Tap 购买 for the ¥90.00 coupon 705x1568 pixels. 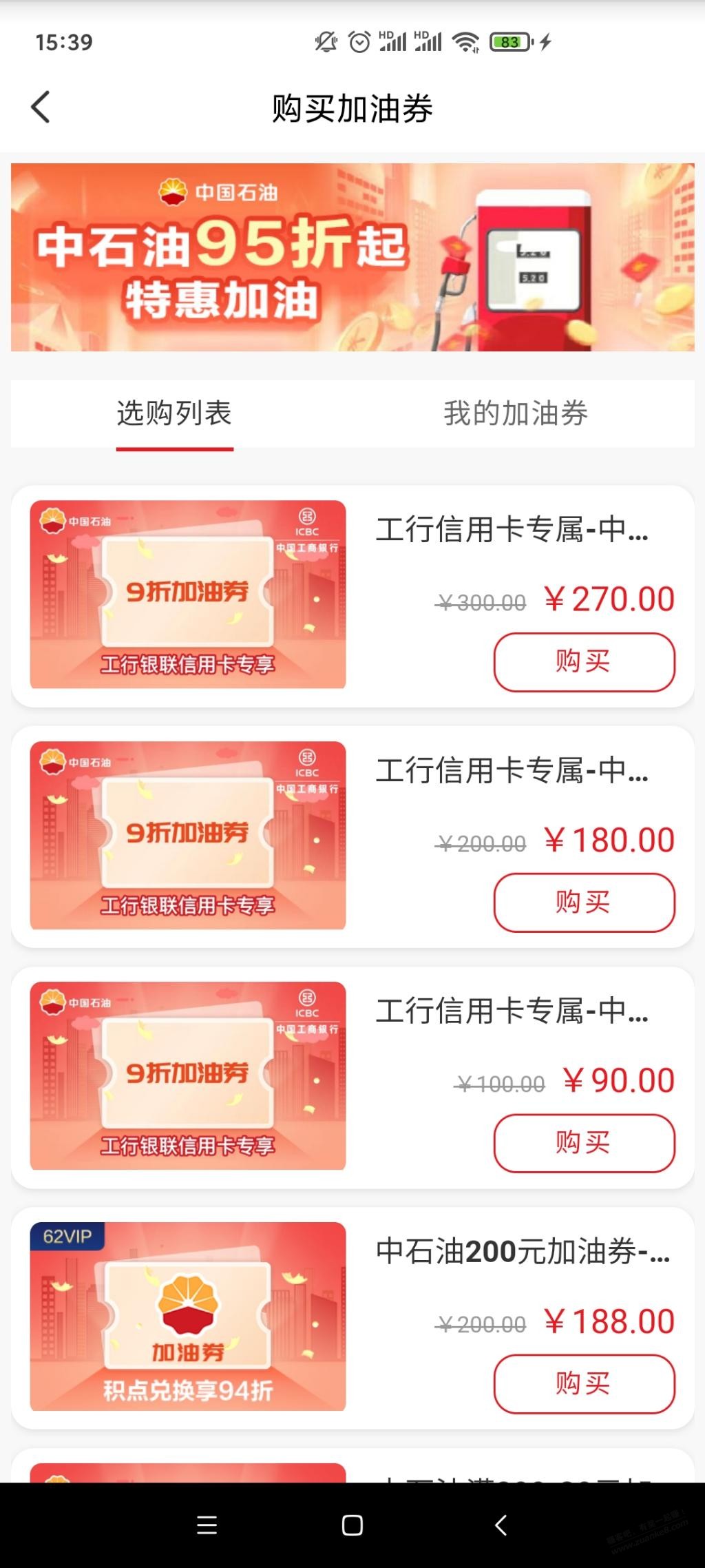[x=584, y=1143]
